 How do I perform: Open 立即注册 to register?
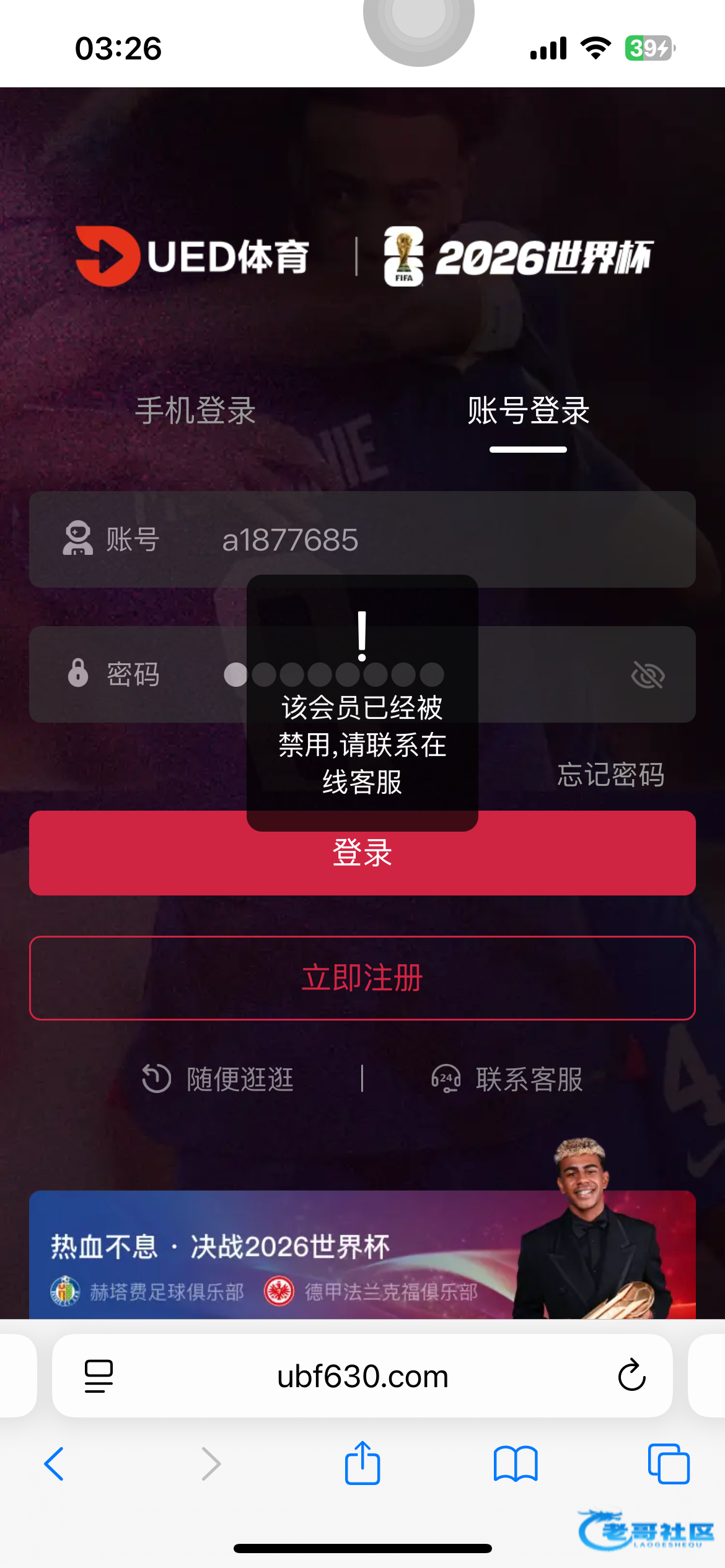point(362,978)
